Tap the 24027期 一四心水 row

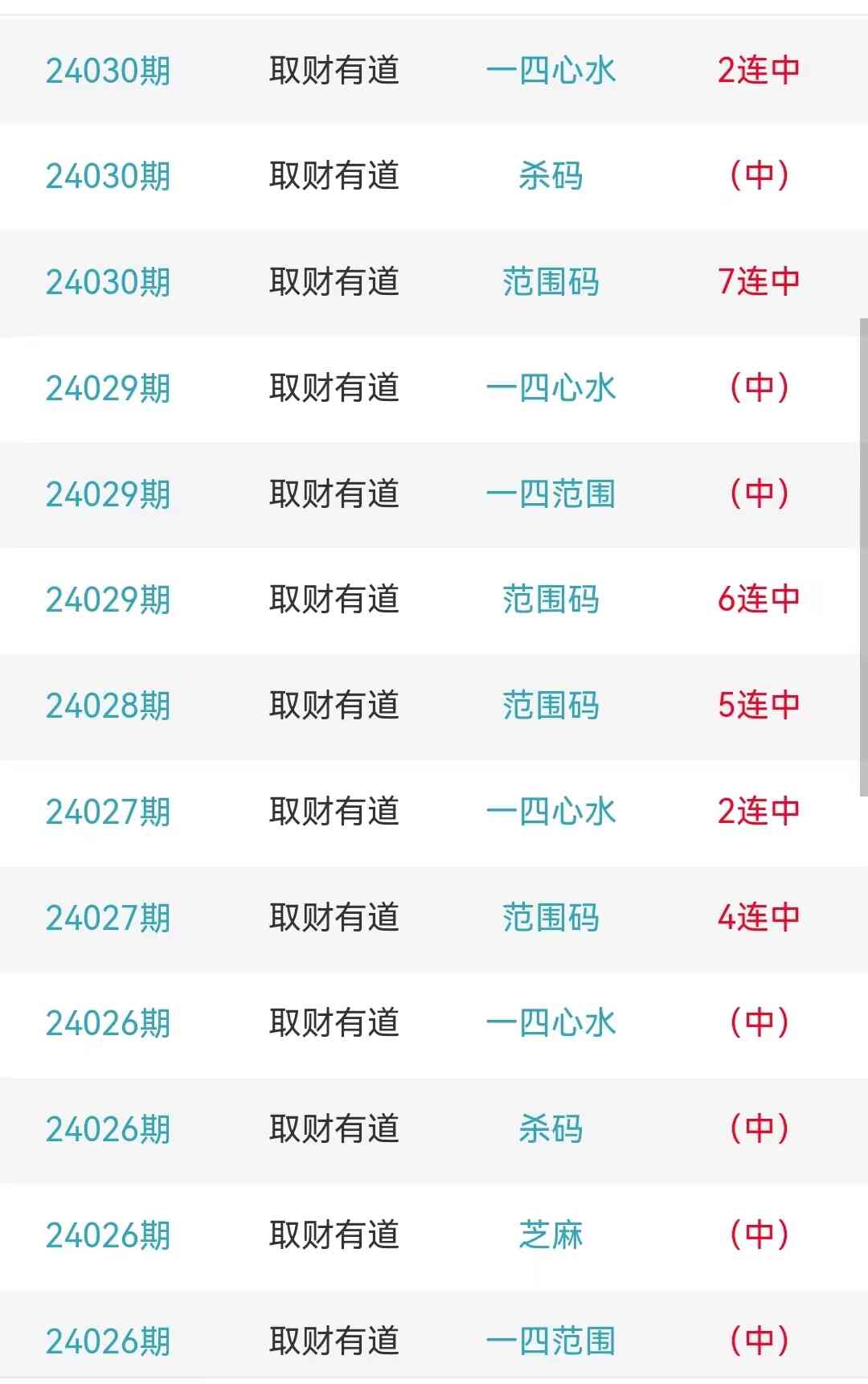[x=551, y=812]
